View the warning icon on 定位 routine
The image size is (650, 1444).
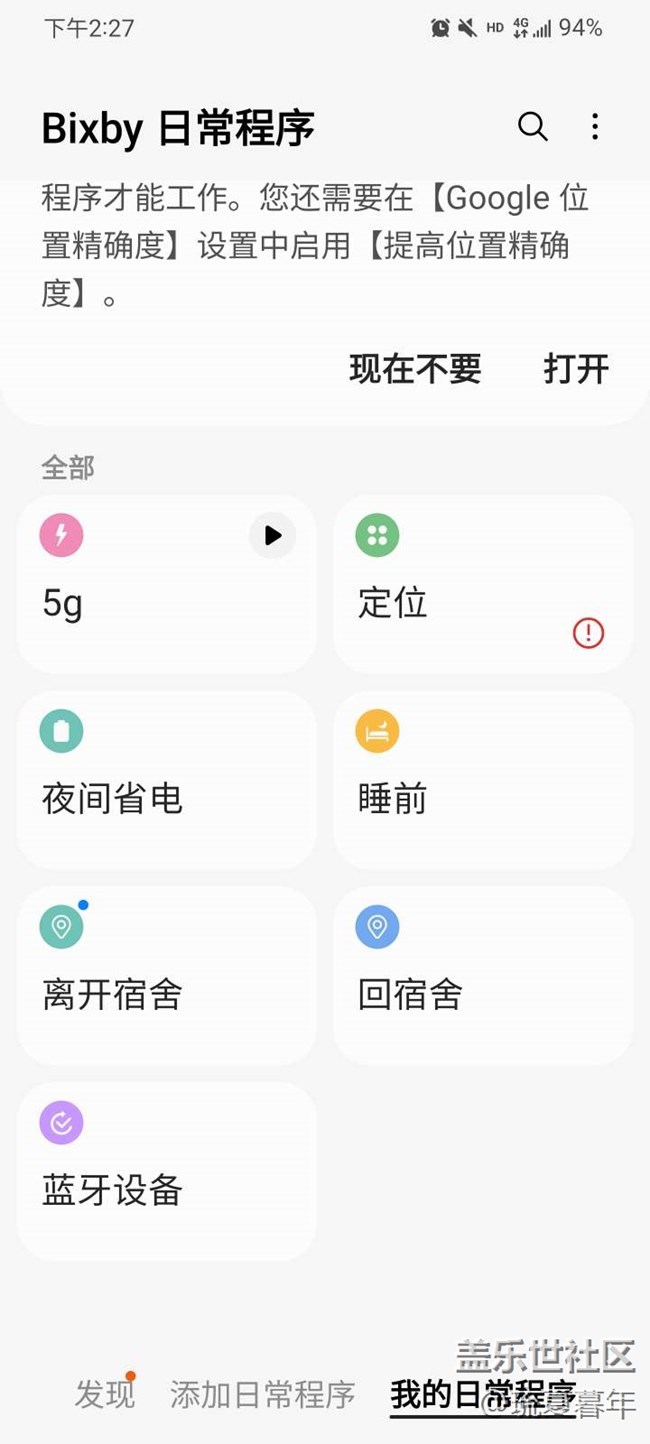click(588, 633)
